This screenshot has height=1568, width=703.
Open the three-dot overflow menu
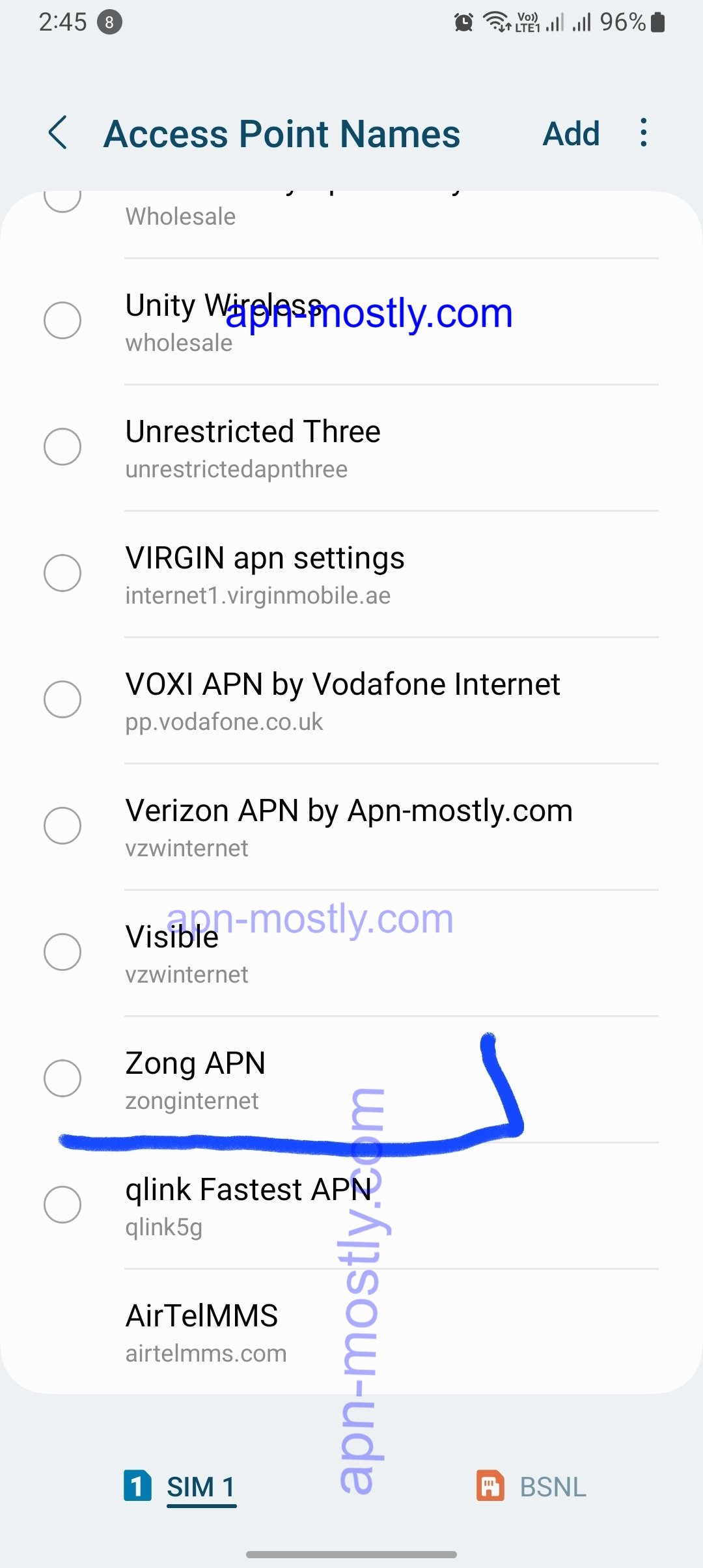point(643,133)
